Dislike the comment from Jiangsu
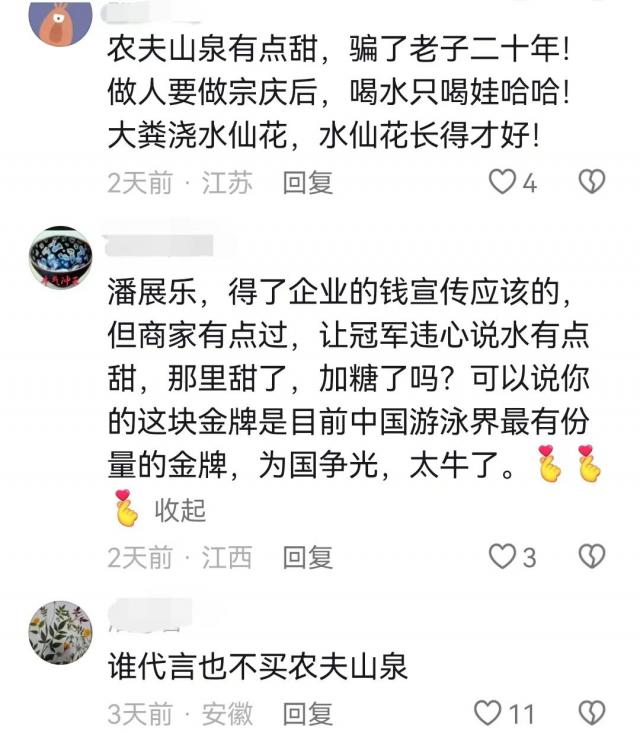The image size is (640, 733). (x=592, y=182)
